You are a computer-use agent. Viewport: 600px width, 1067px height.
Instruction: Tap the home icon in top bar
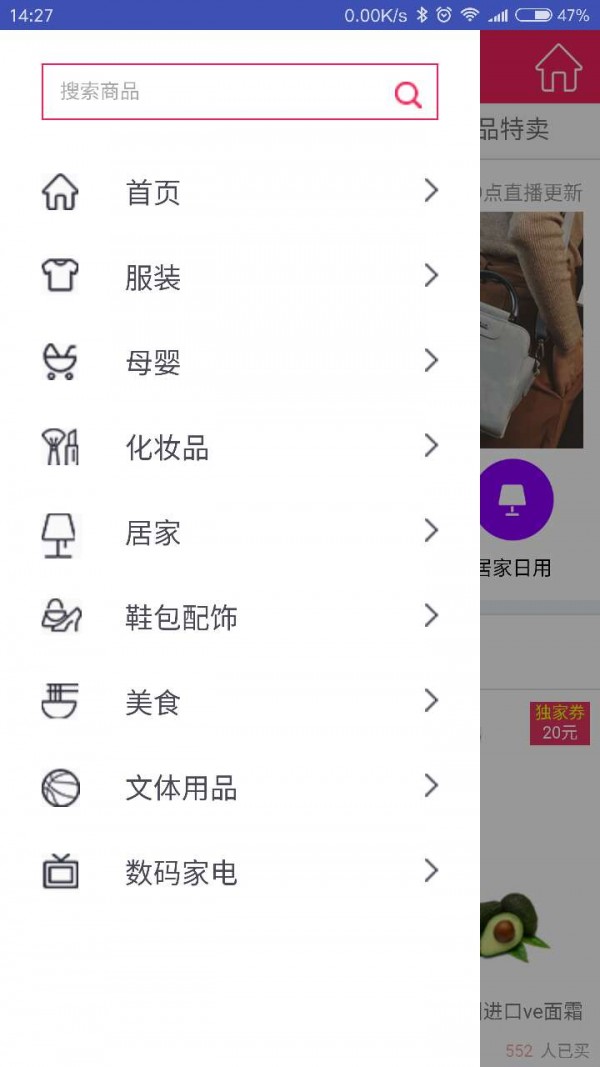(x=558, y=68)
